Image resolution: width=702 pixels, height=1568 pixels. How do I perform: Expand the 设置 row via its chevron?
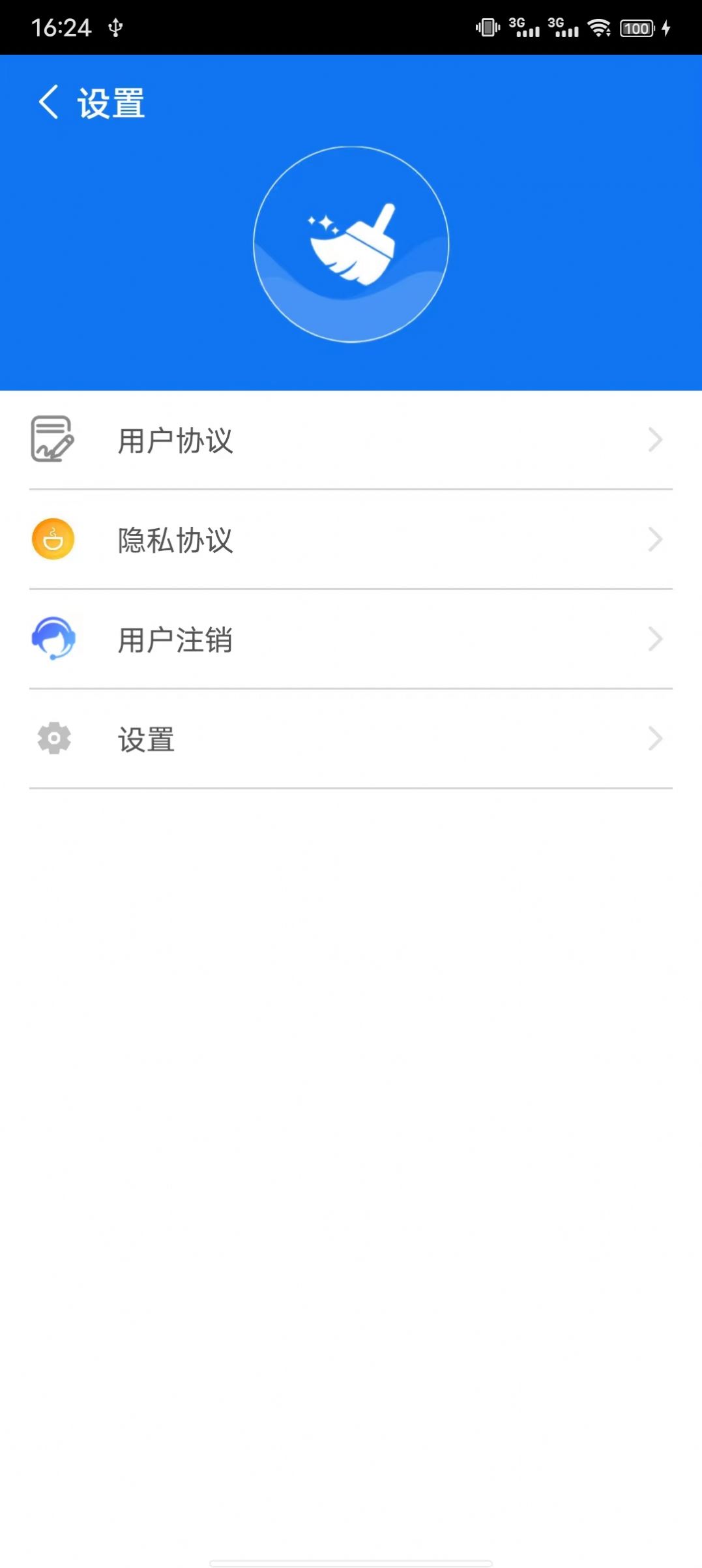point(656,739)
